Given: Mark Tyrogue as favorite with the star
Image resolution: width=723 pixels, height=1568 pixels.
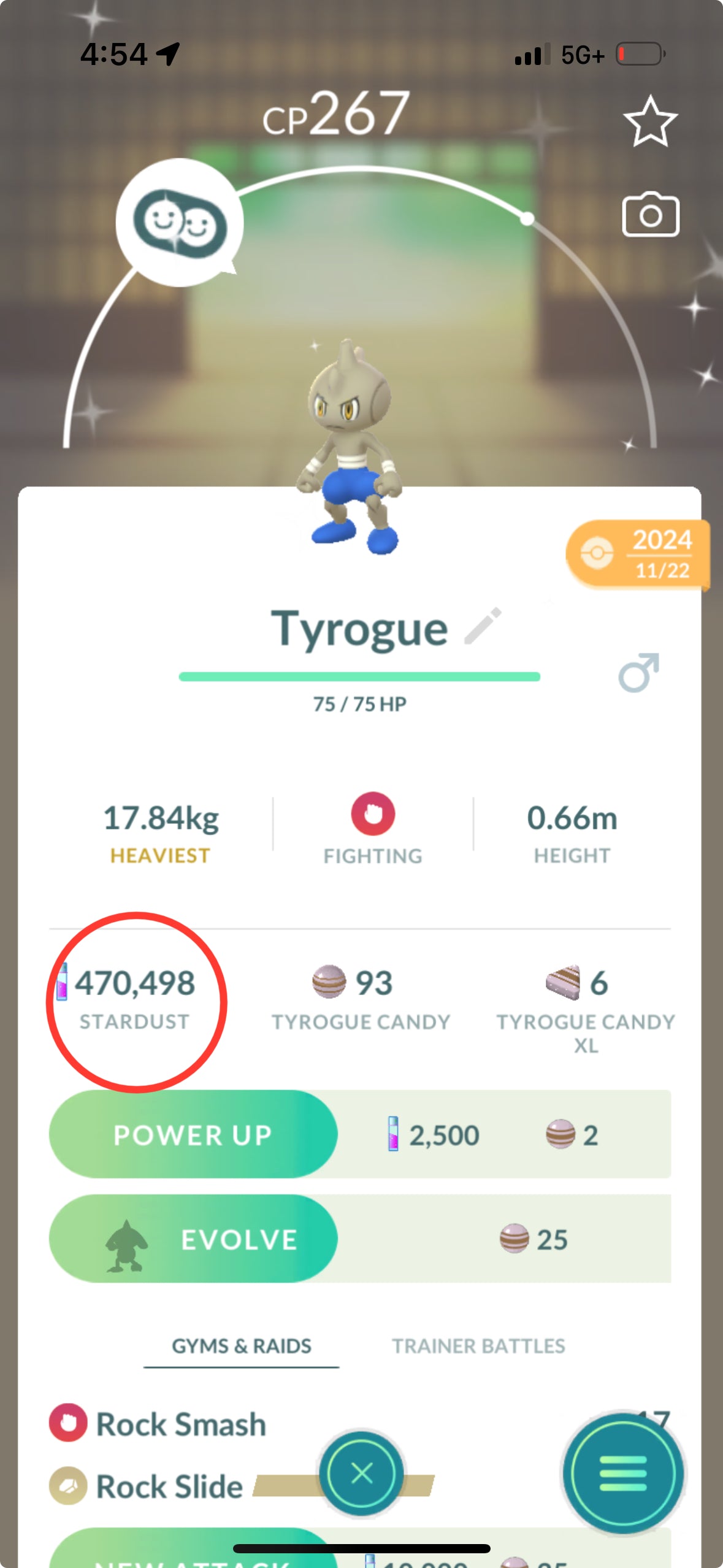Looking at the screenshot, I should point(650,121).
